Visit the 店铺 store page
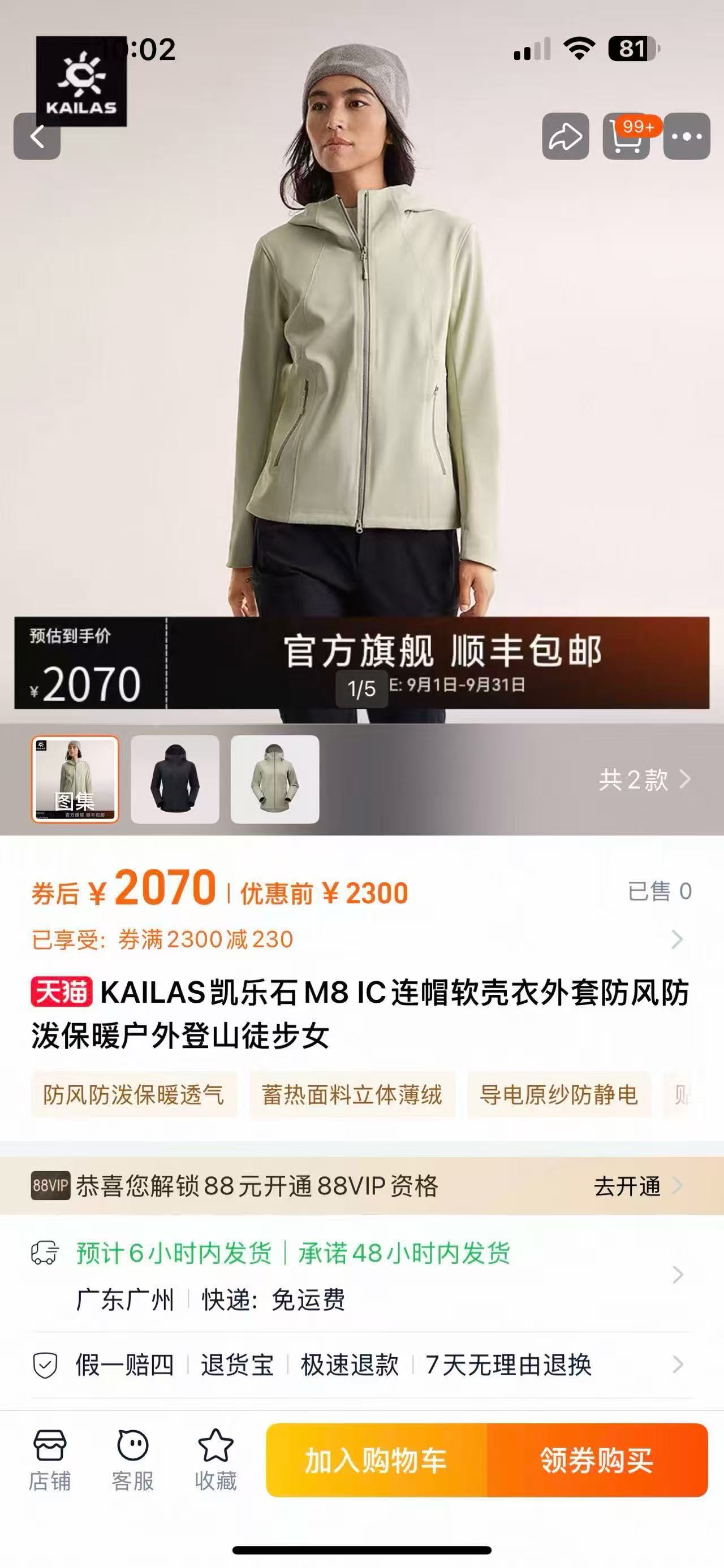The height and width of the screenshot is (1568, 724). coord(50,1460)
